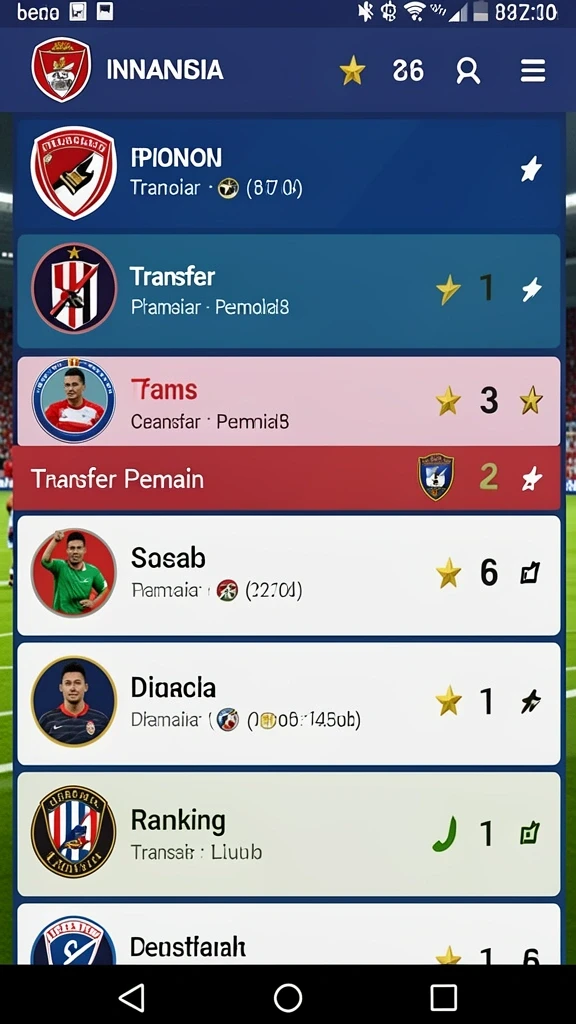
Task: Open the Sosab player row
Action: (289, 575)
